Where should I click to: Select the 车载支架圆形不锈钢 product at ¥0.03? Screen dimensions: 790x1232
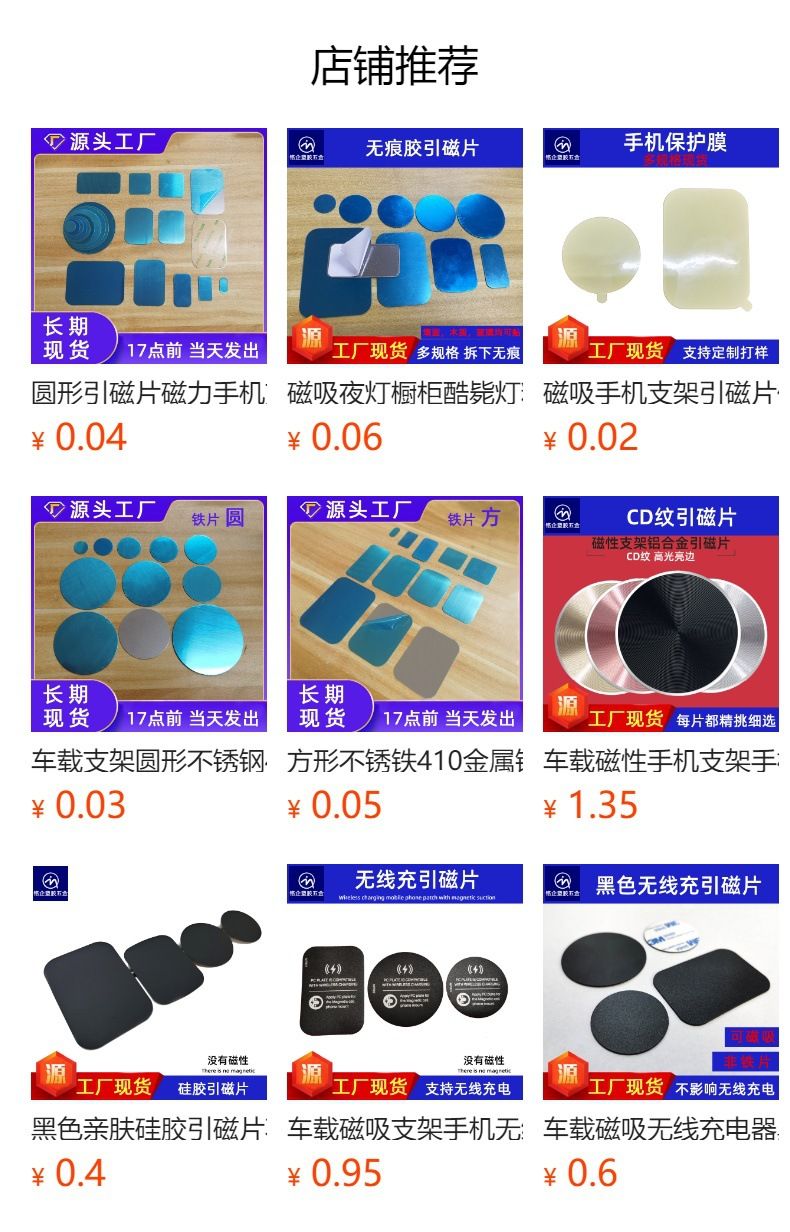point(149,661)
